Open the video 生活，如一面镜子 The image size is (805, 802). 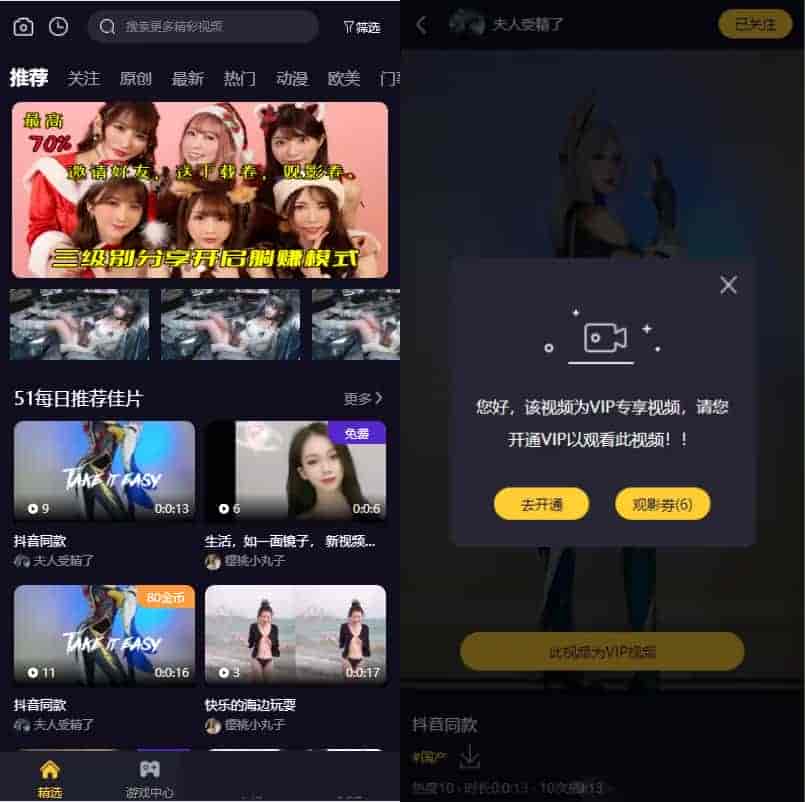pos(295,472)
